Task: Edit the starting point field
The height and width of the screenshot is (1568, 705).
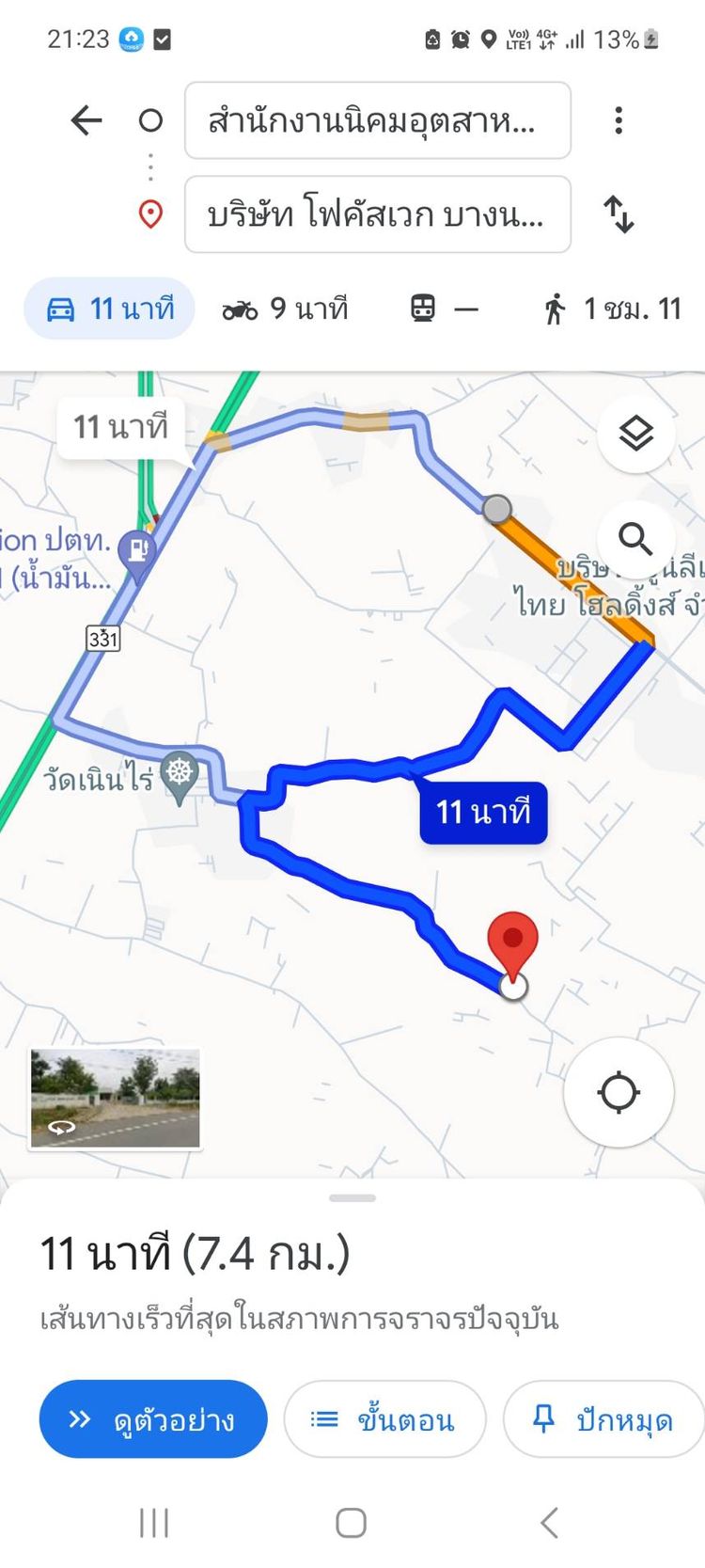Action: point(377,120)
